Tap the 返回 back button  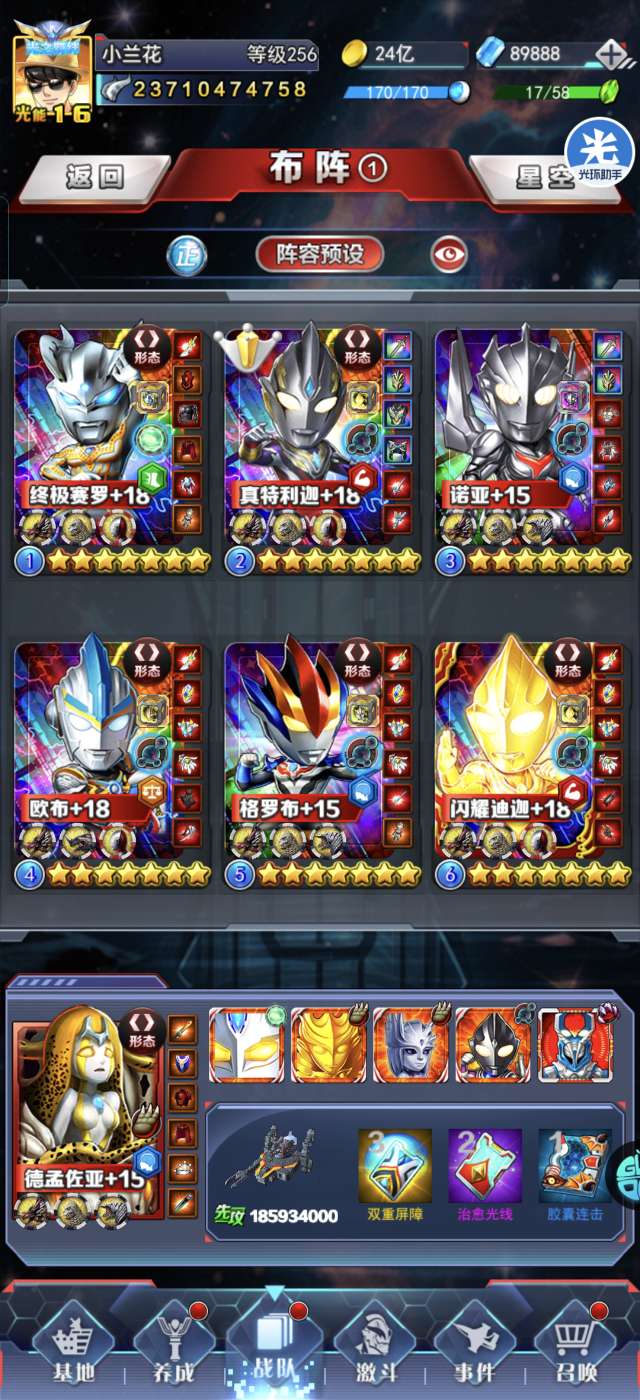click(97, 178)
